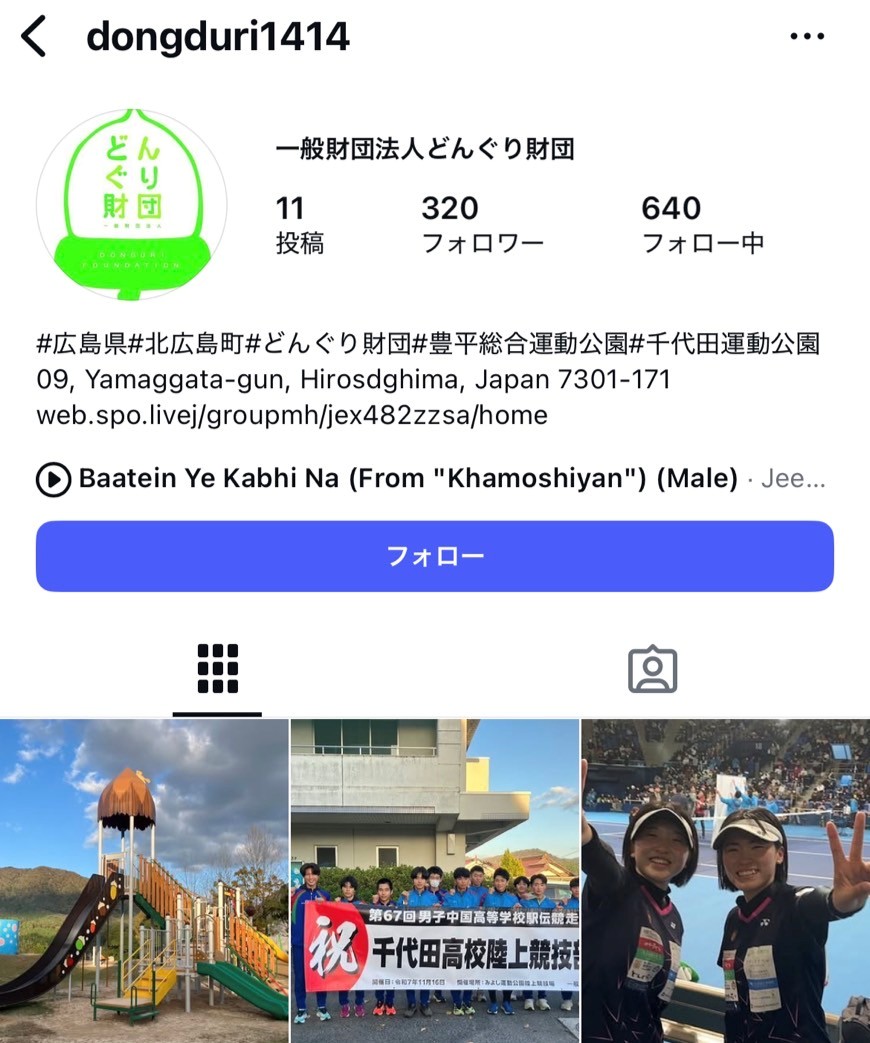The image size is (870, 1043).
Task: View the 640 フォロー中 list
Action: click(702, 224)
